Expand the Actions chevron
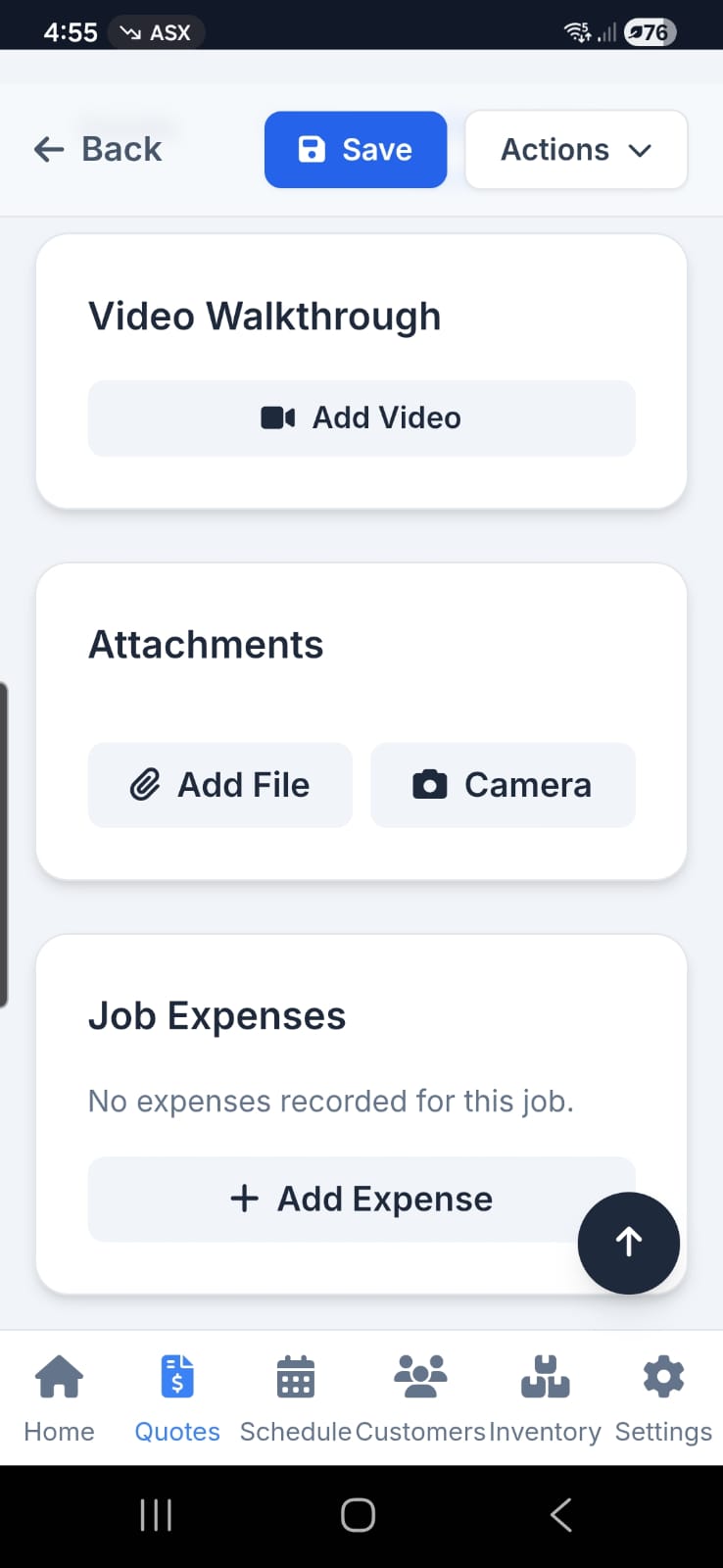The width and height of the screenshot is (723, 1568). tap(640, 151)
